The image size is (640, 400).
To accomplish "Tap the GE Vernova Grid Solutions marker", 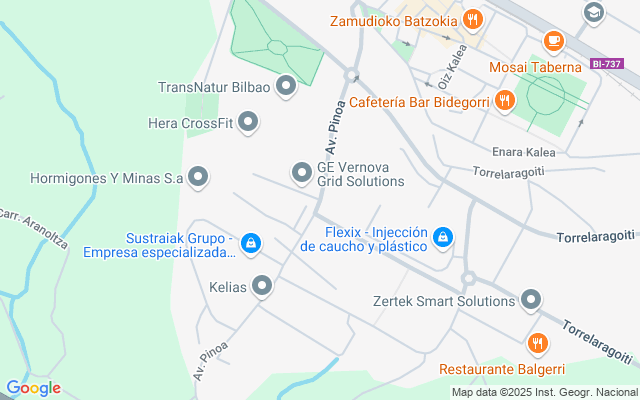I will point(301,173).
